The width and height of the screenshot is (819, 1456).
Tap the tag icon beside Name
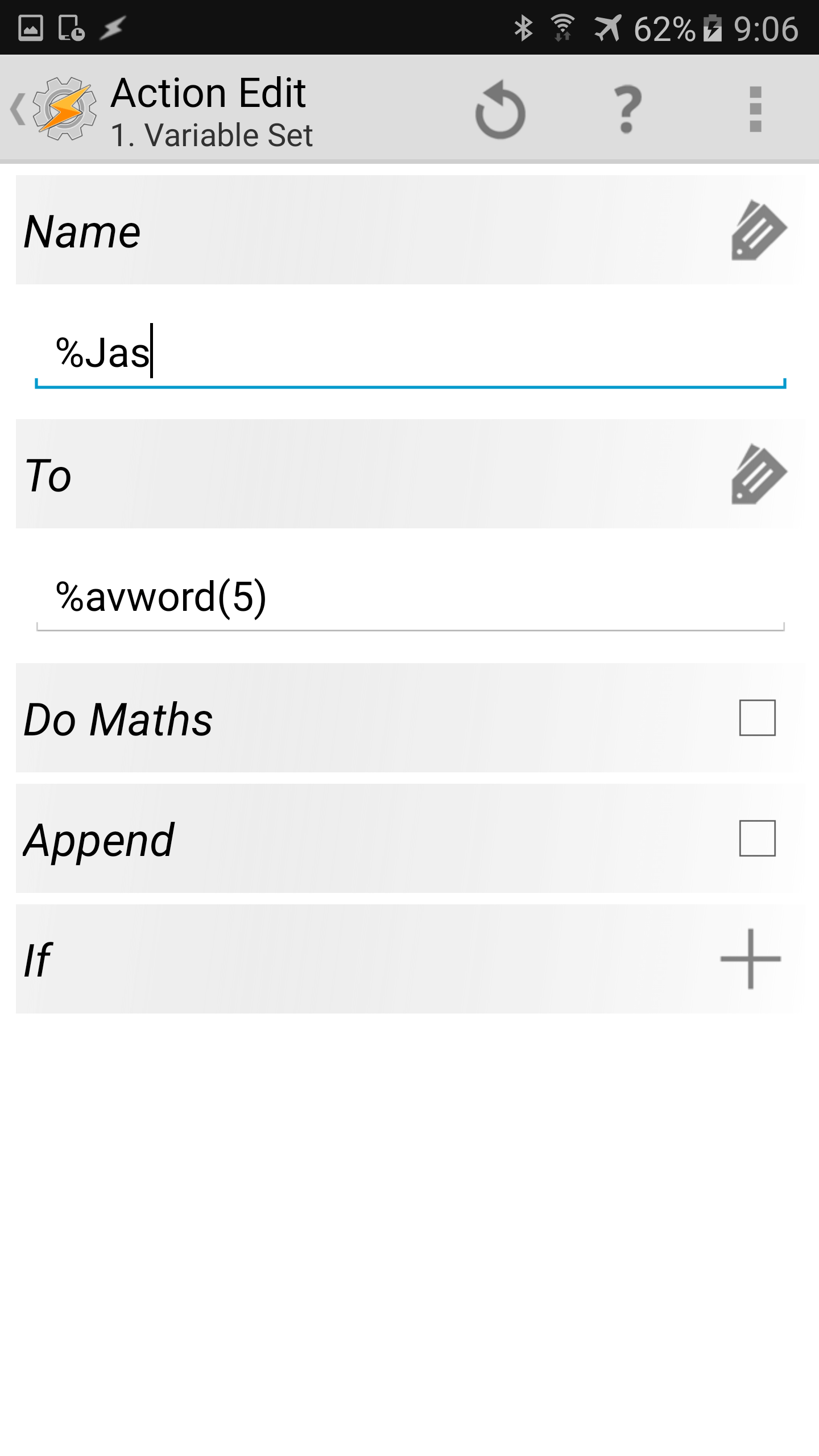[758, 230]
